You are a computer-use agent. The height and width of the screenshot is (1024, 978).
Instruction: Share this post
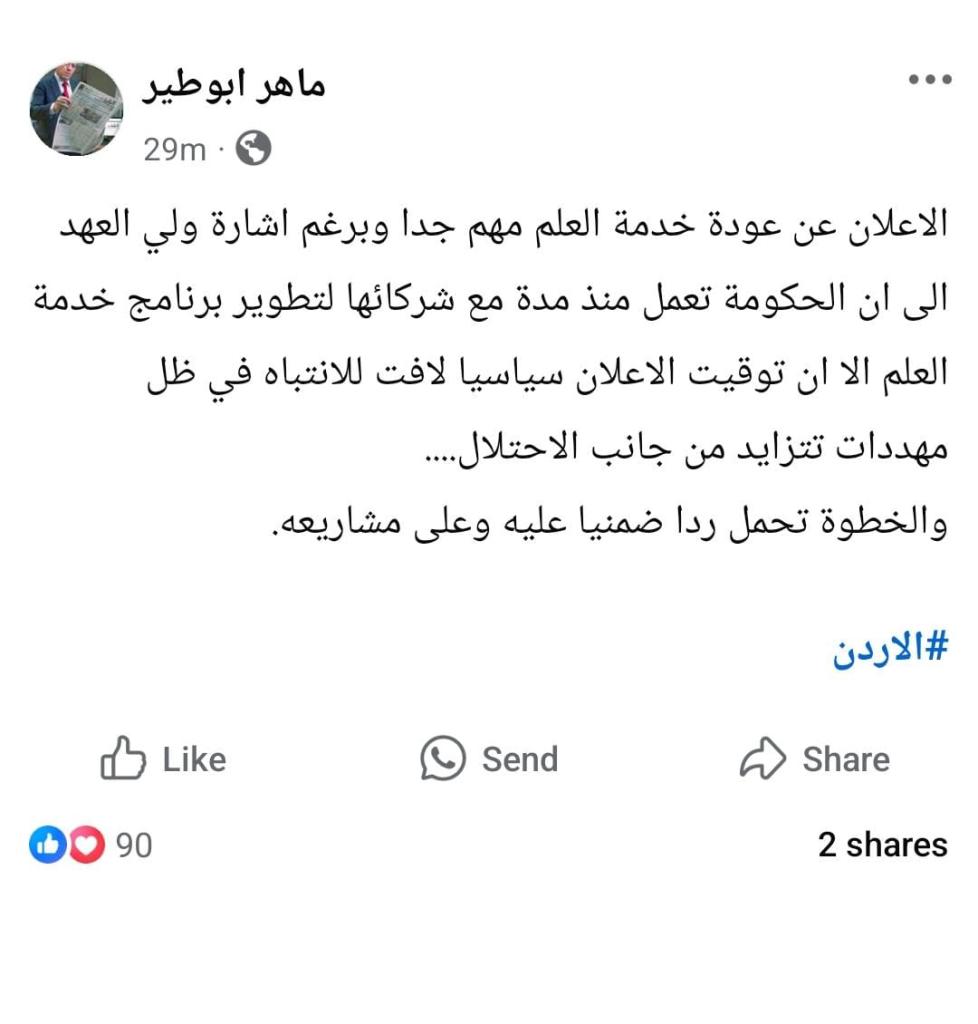click(x=814, y=759)
